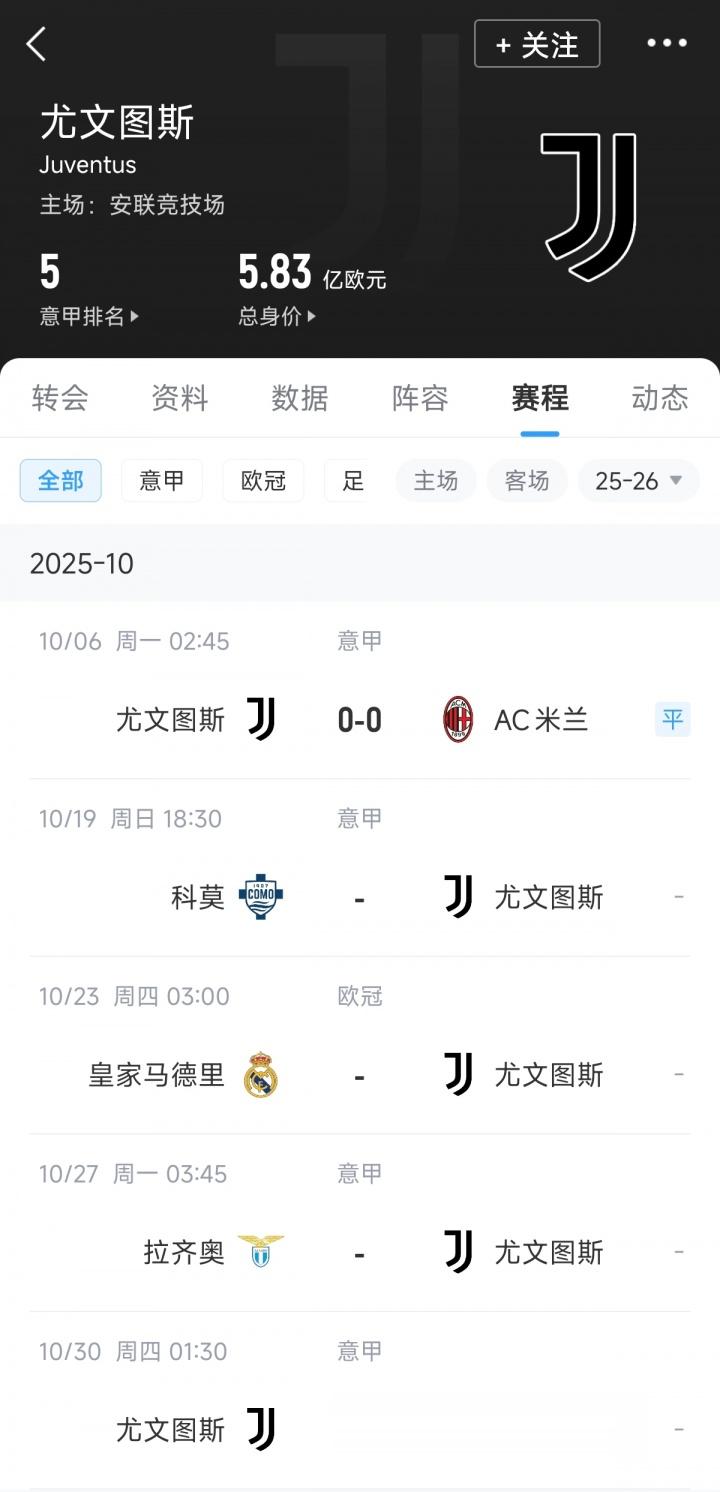
Task: Filter matches by 欧冠
Action: [x=263, y=481]
